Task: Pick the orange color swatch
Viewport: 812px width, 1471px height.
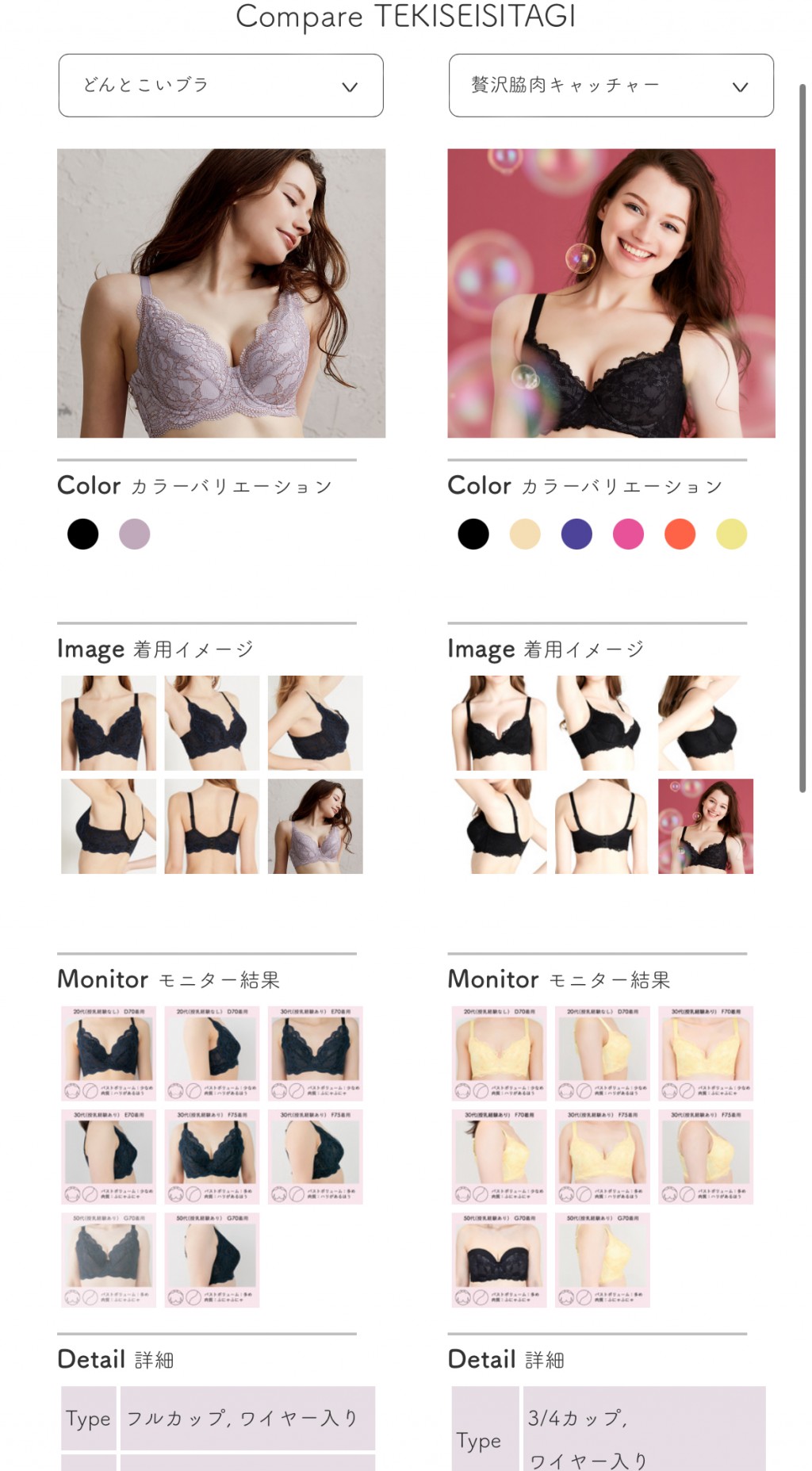Action: point(680,534)
